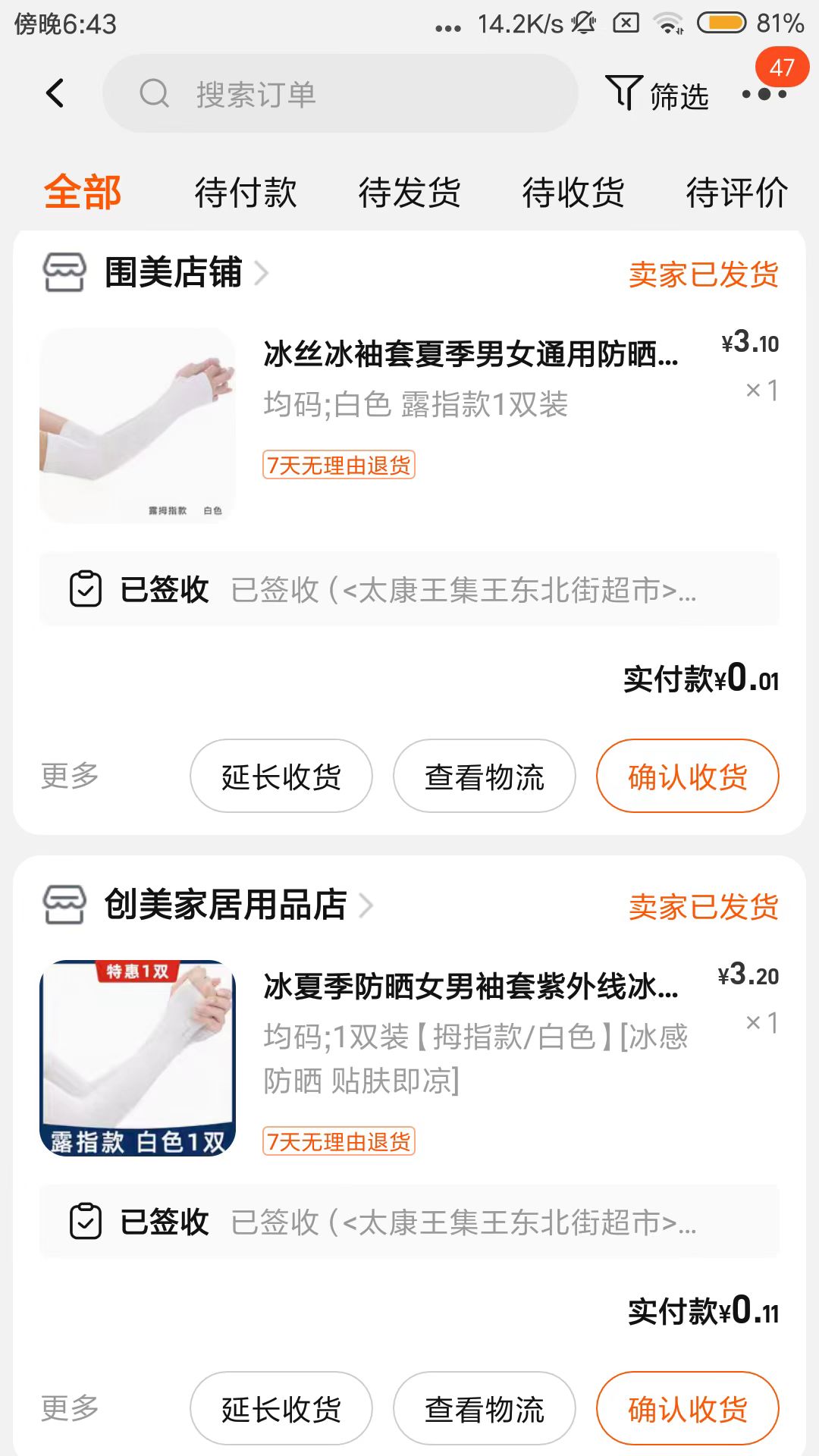This screenshot has height=1456, width=819.
Task: Open the 搜索订单 search box
Action: pos(340,94)
